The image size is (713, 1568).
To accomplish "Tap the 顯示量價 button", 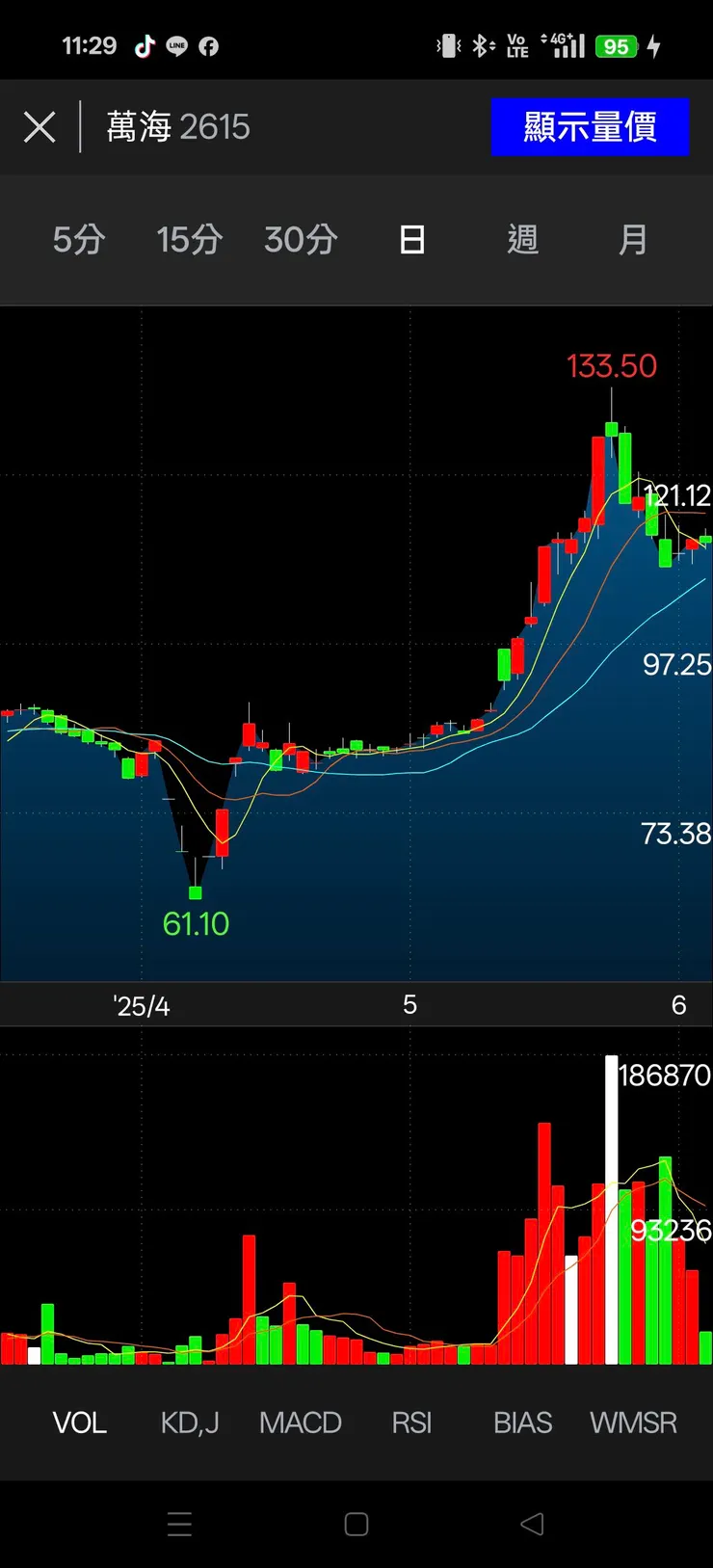I will (x=590, y=127).
